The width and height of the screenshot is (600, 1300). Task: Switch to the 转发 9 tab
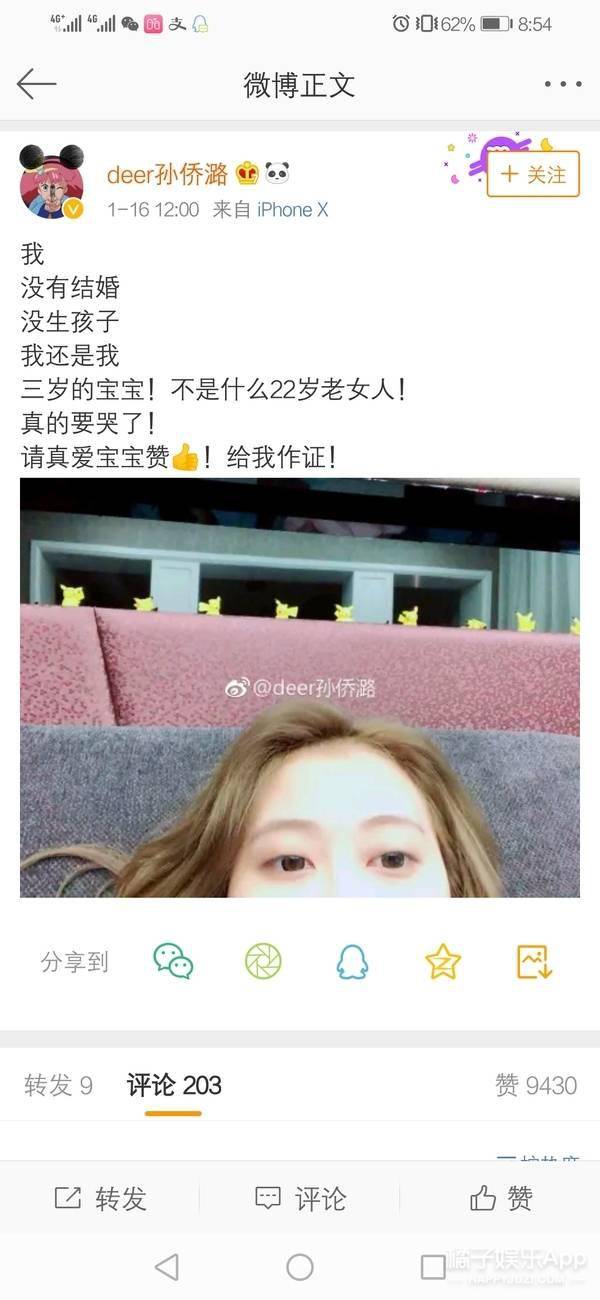[x=58, y=1086]
